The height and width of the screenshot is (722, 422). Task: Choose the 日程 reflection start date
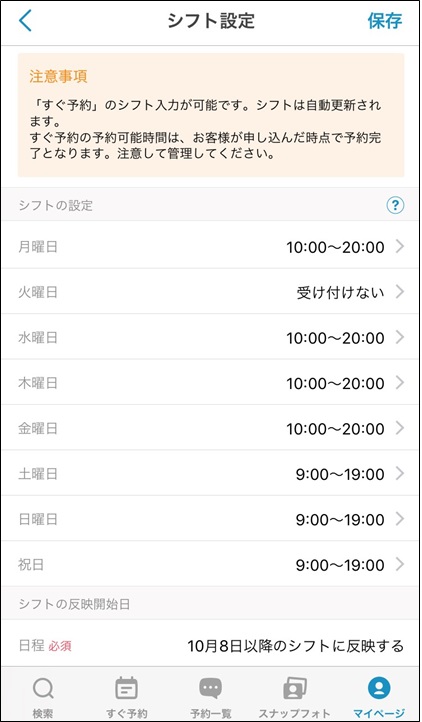pyautogui.click(x=211, y=646)
